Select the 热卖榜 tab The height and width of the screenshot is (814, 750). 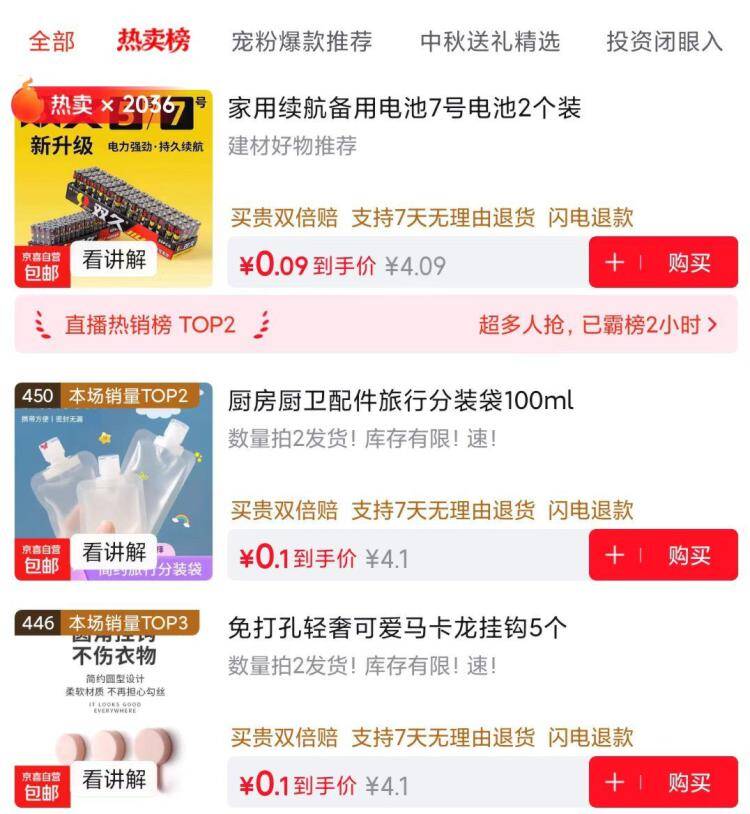pos(153,40)
